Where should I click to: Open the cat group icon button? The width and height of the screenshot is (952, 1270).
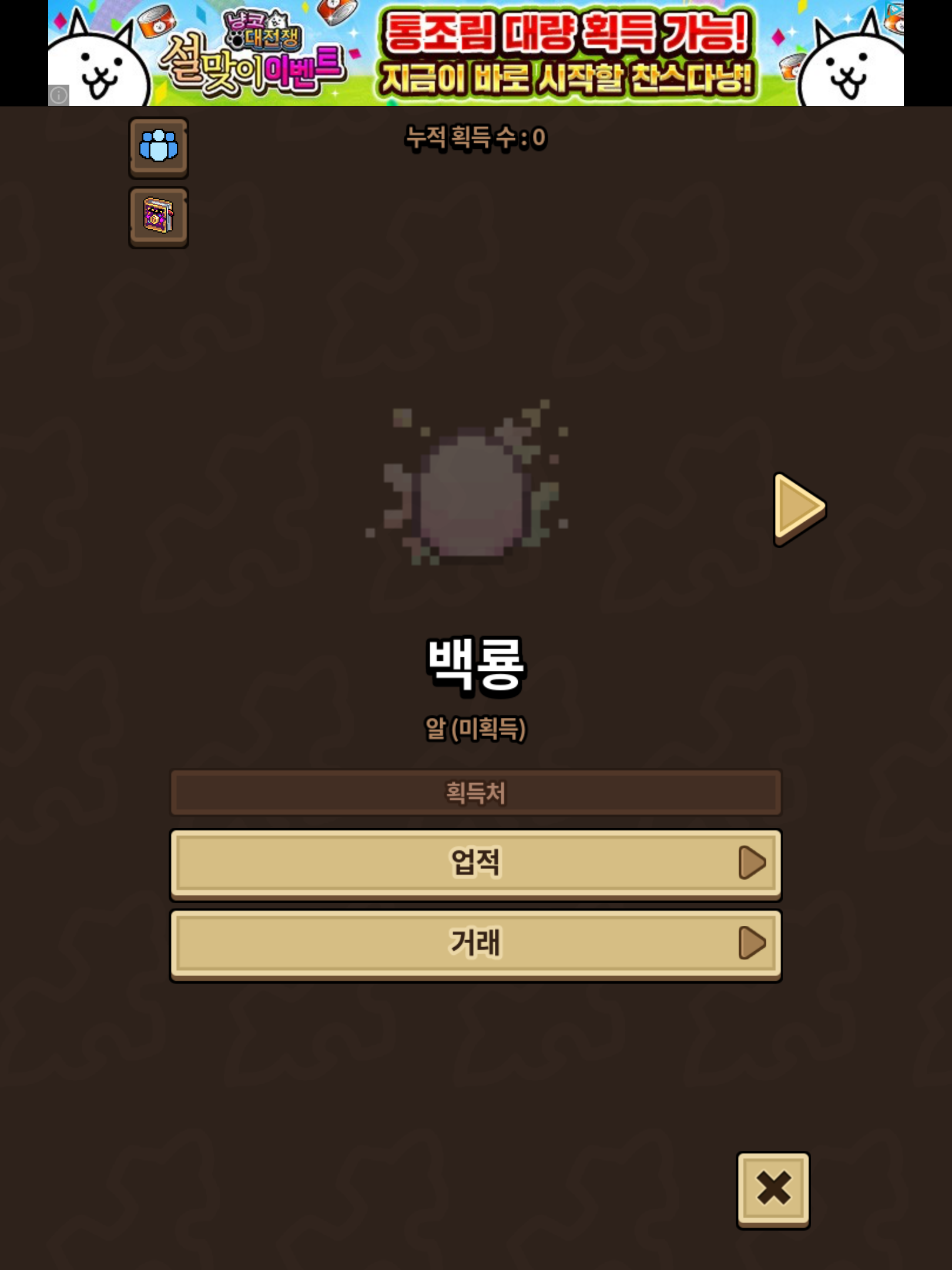(x=159, y=147)
